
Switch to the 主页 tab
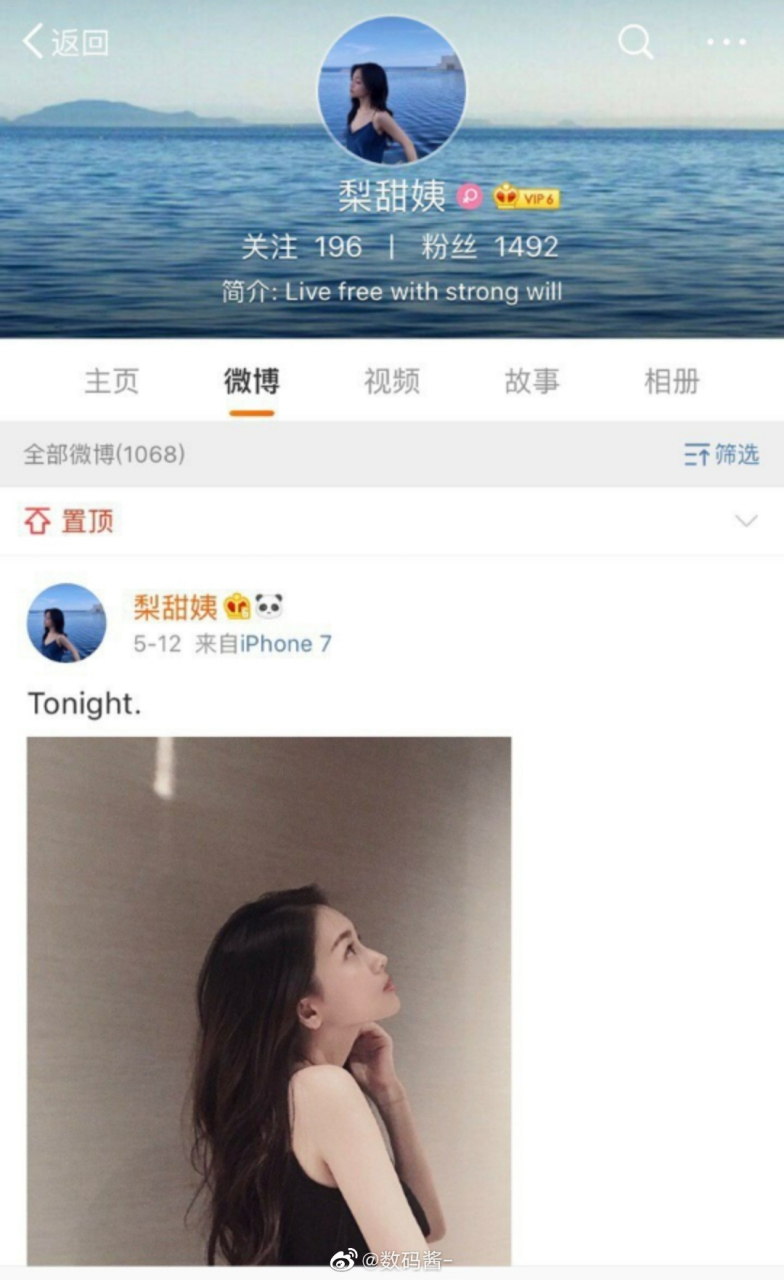(x=111, y=381)
